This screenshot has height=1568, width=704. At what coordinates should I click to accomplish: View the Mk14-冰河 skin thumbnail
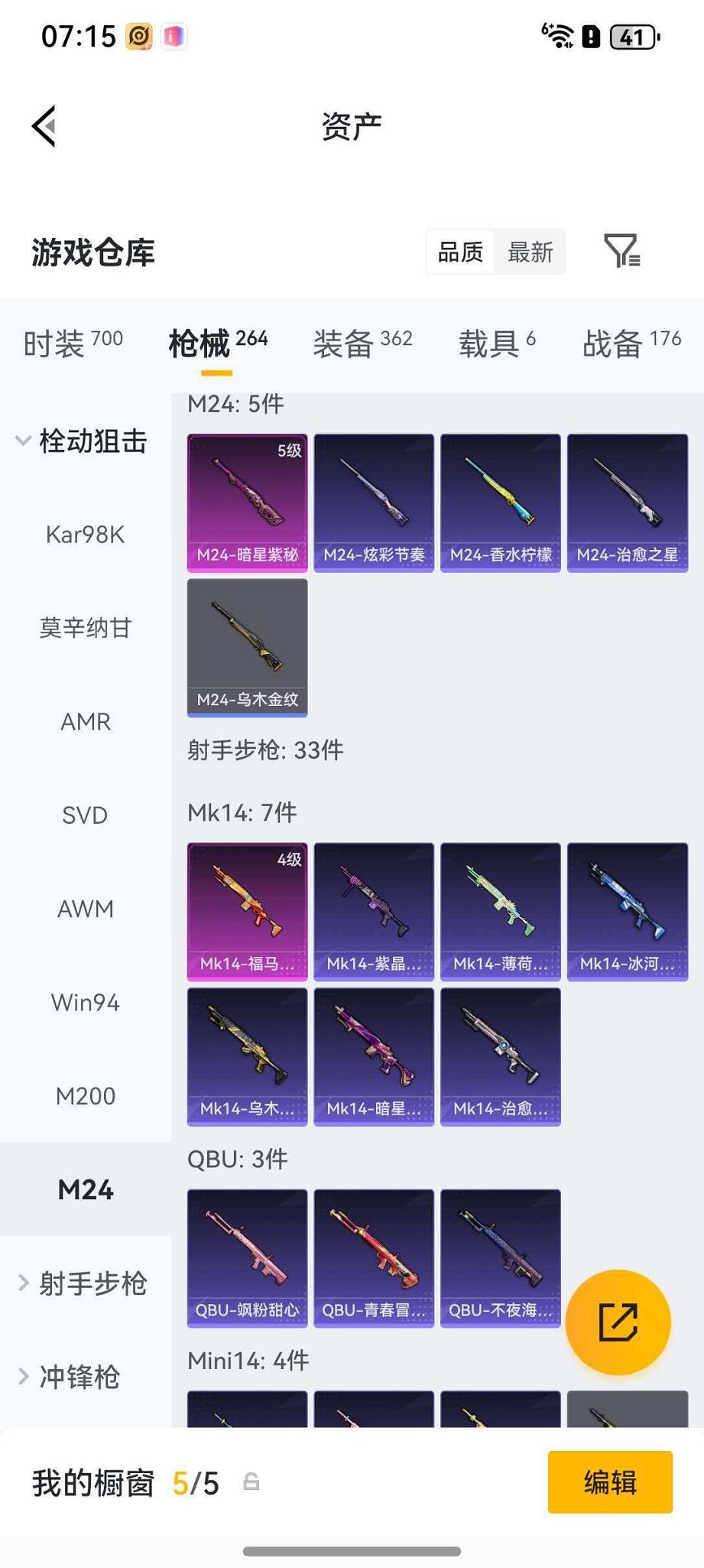628,910
